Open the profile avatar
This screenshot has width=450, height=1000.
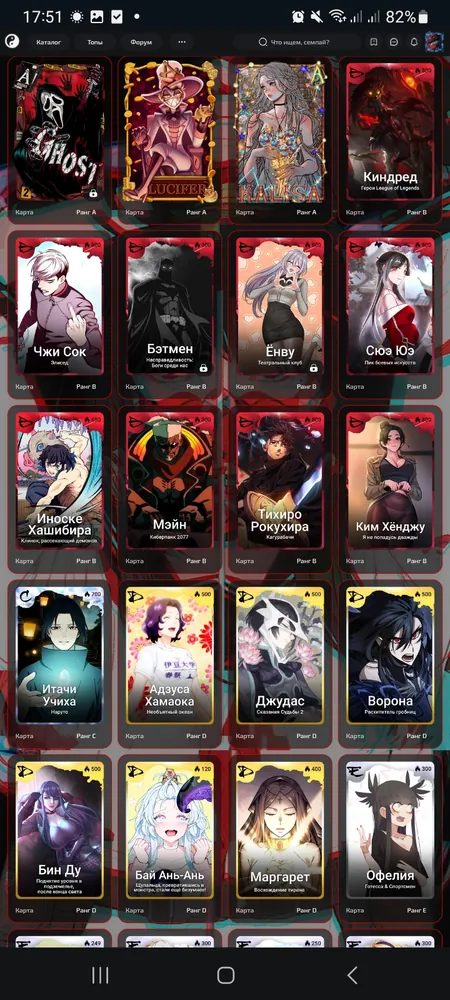click(x=435, y=42)
